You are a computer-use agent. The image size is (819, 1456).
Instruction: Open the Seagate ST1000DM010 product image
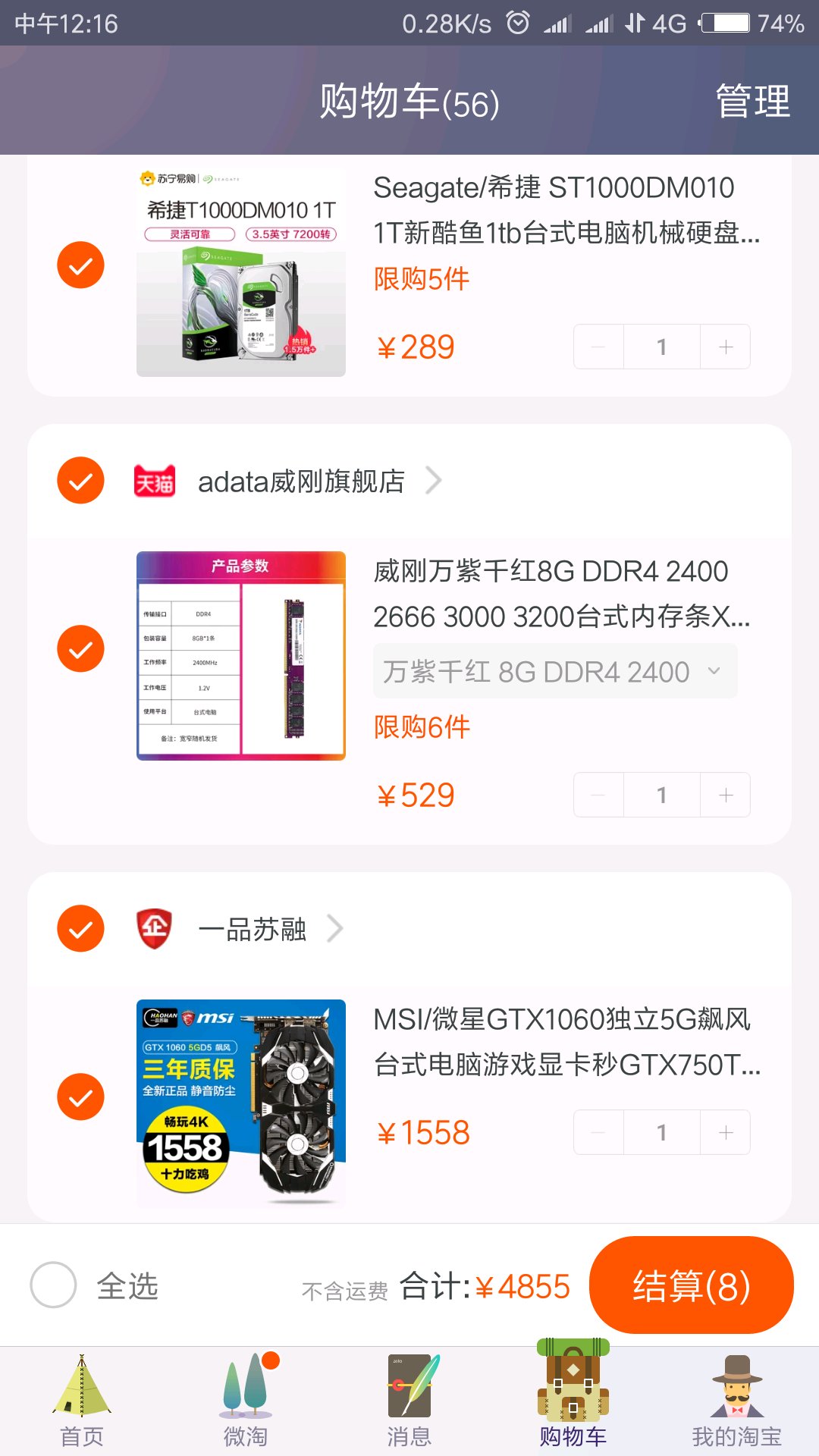(241, 271)
